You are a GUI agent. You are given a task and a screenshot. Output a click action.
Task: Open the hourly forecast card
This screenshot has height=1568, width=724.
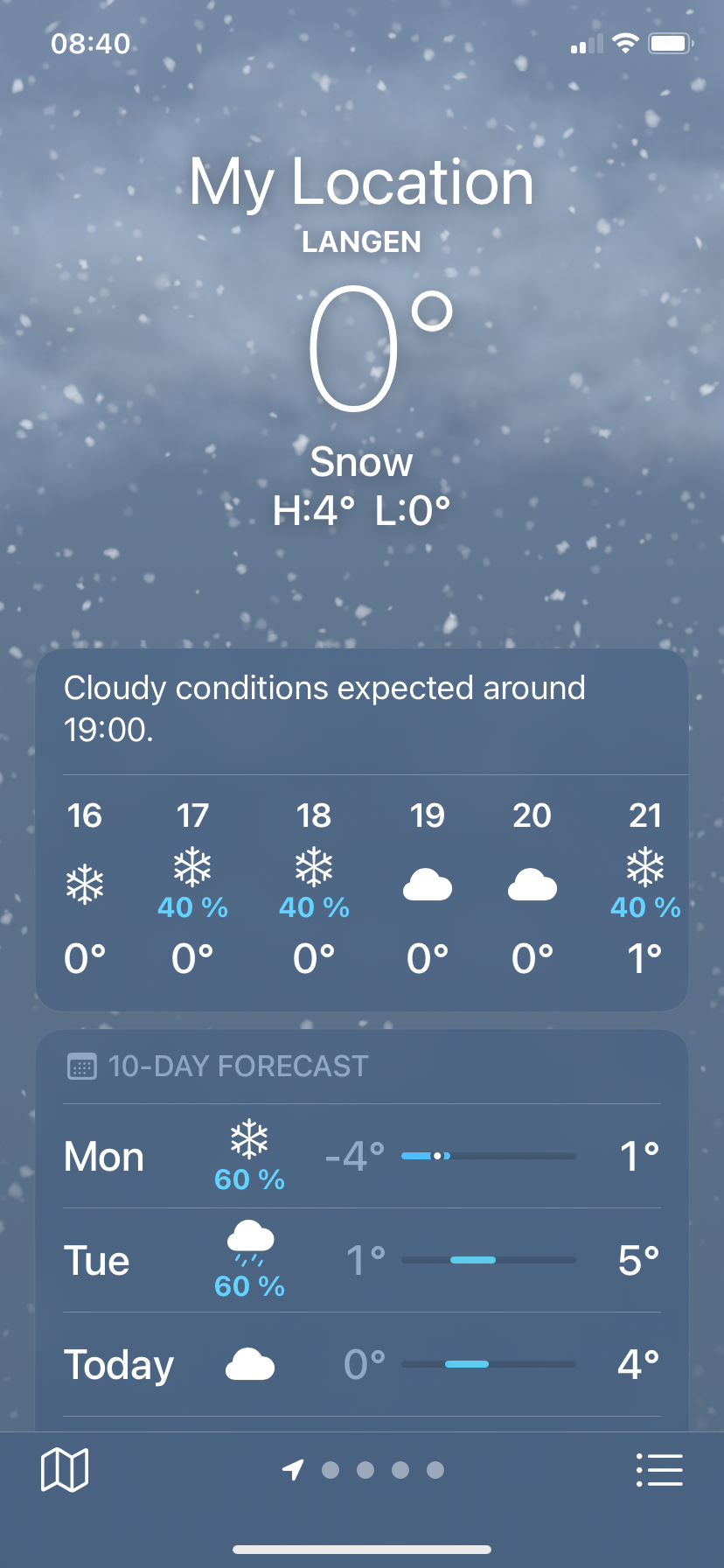tap(362, 830)
